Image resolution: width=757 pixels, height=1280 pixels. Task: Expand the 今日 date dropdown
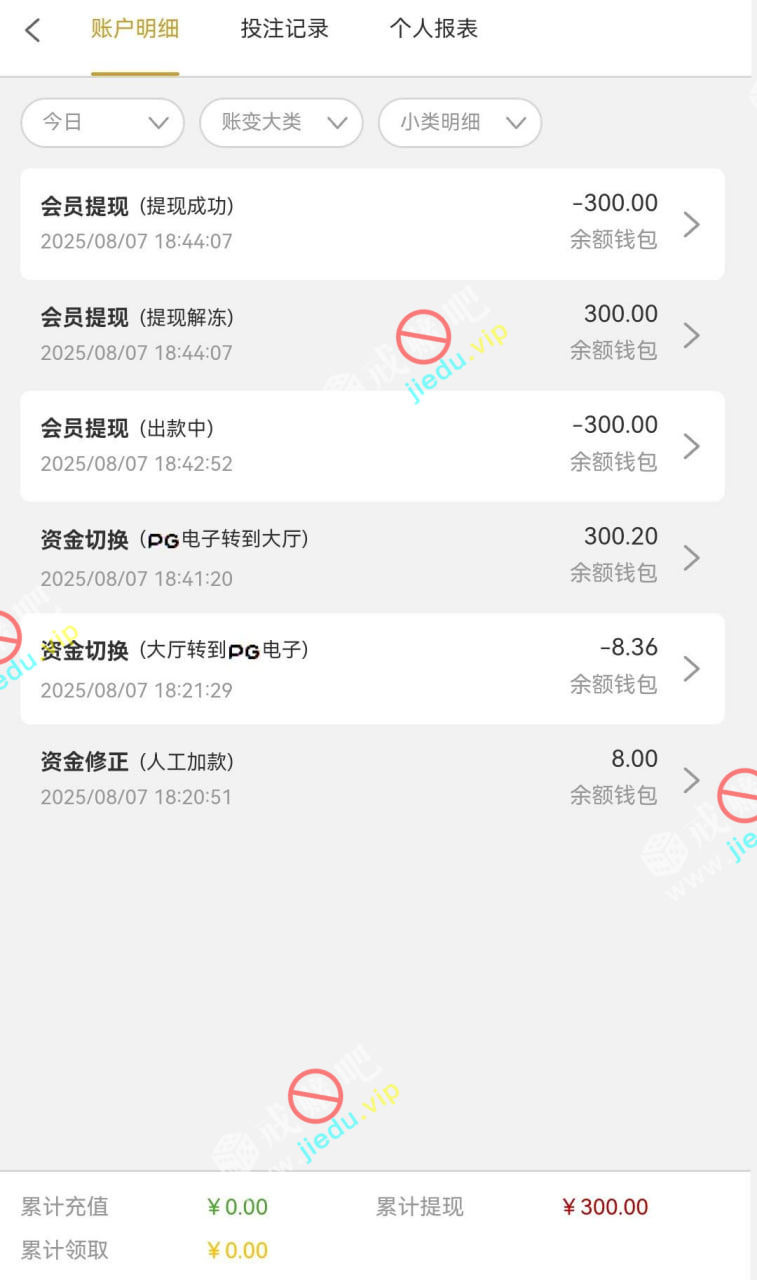tap(102, 123)
